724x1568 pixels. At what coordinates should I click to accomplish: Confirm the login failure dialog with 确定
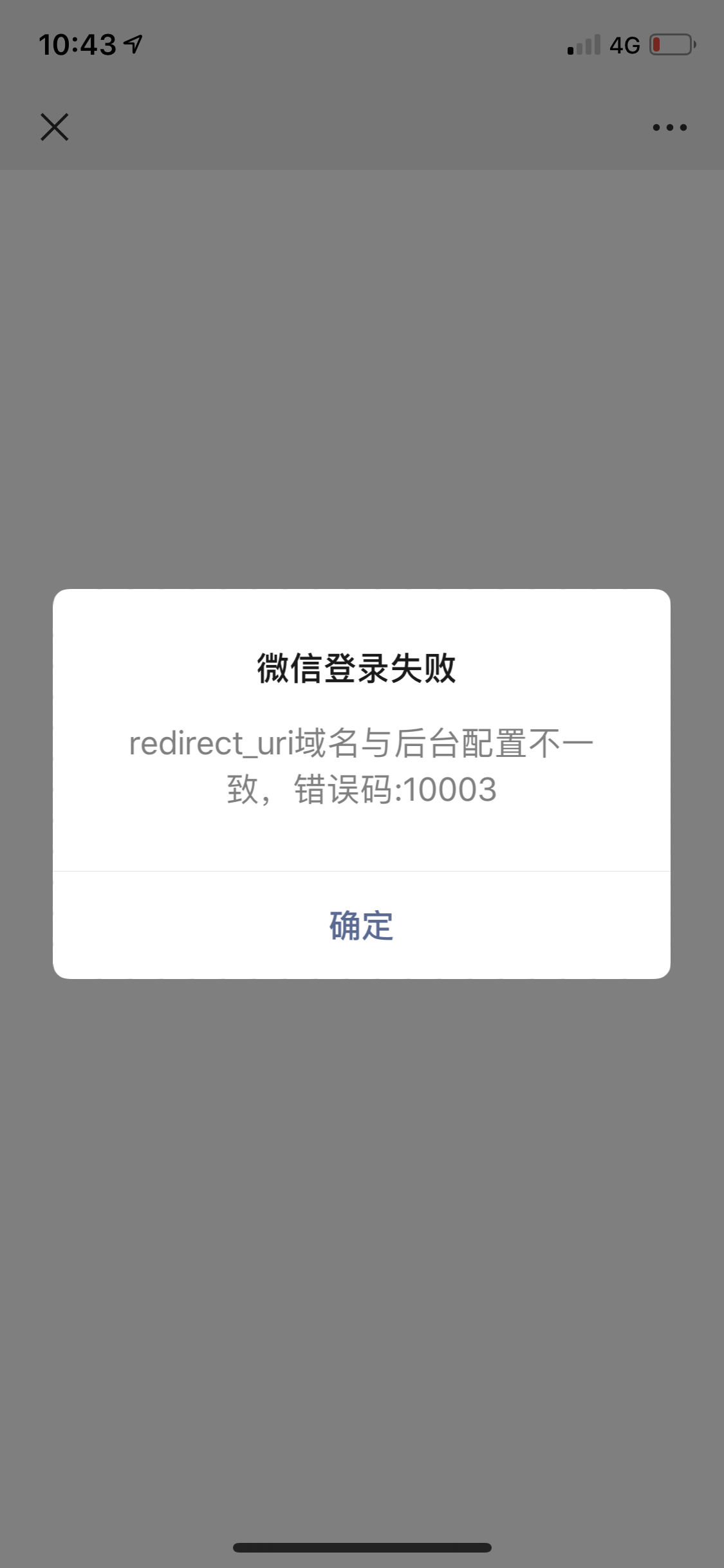click(x=361, y=926)
